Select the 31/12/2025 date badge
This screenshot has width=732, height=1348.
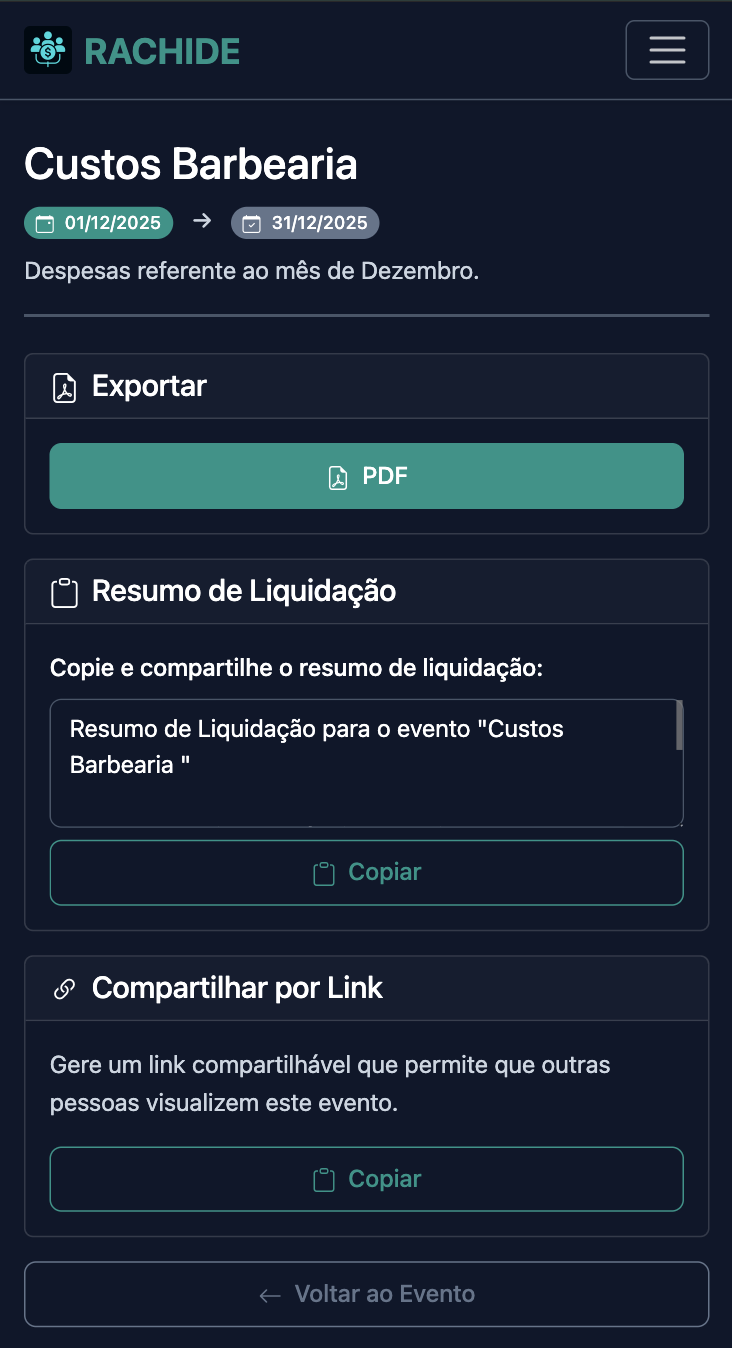(305, 222)
